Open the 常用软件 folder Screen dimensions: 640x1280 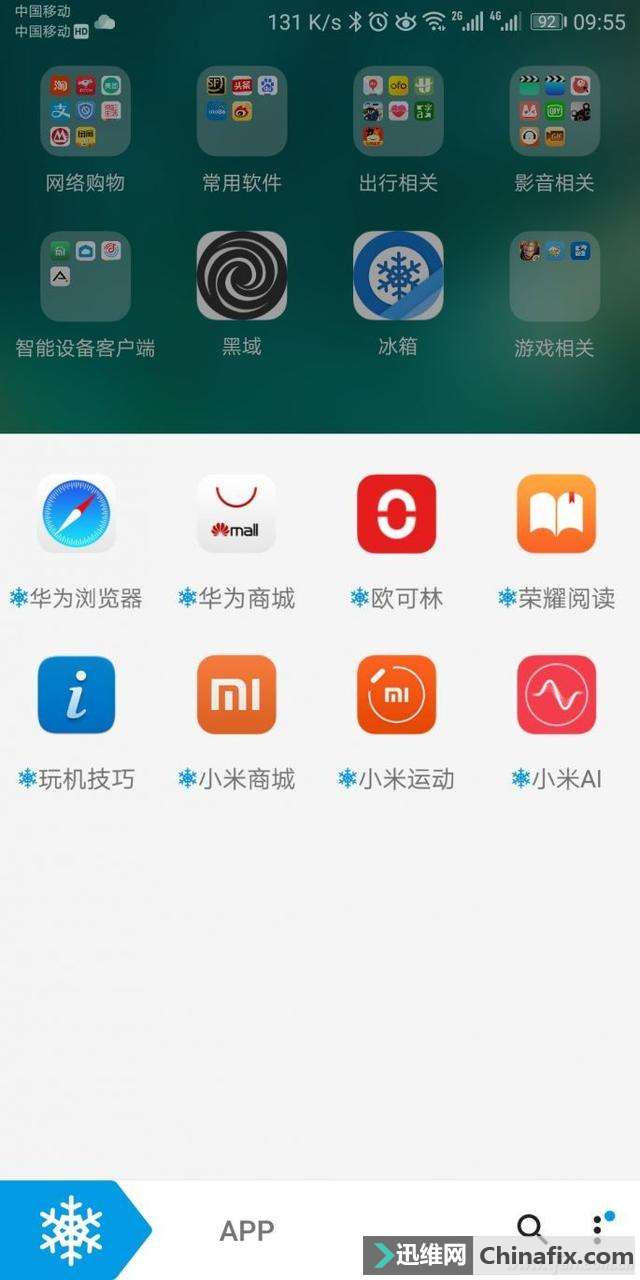pyautogui.click(x=241, y=111)
